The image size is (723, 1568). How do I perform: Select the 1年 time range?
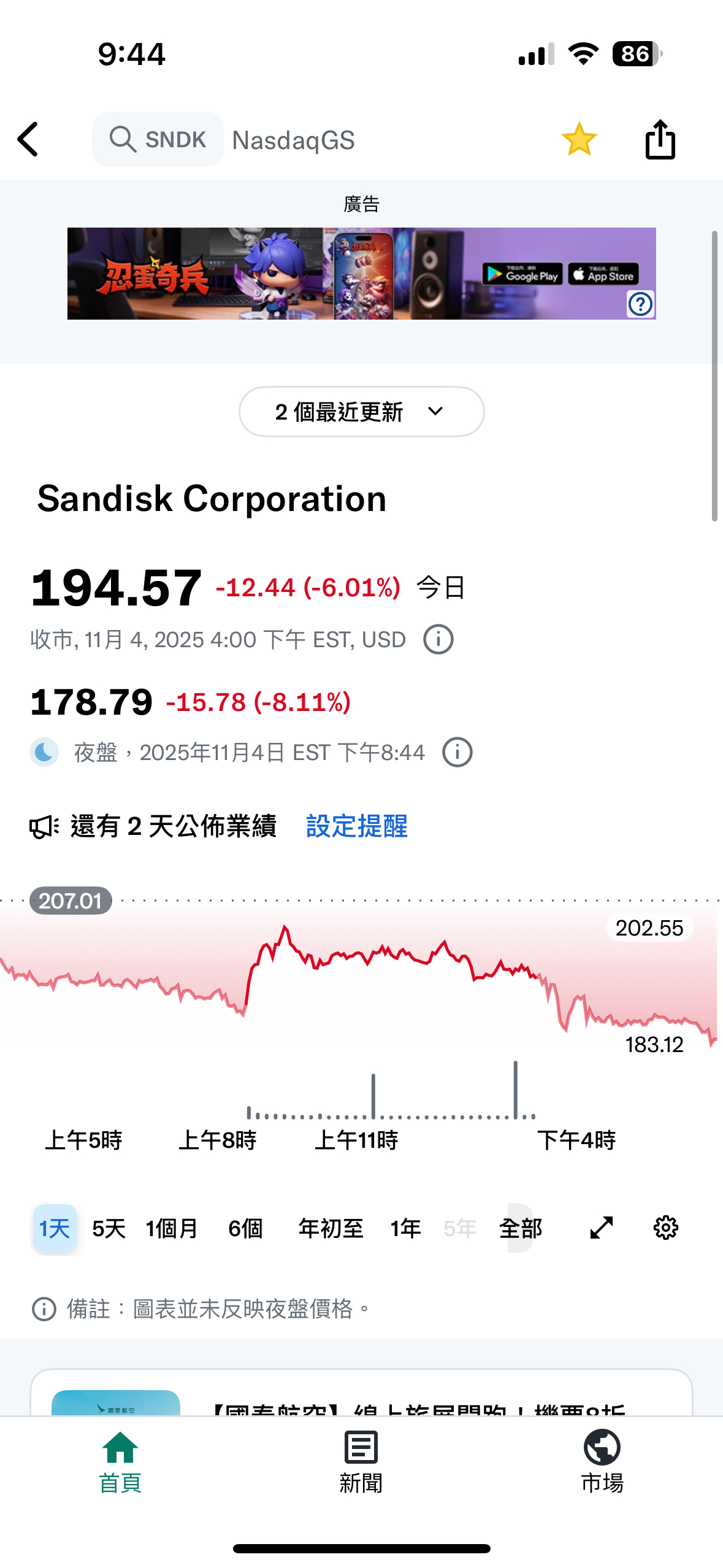[405, 1228]
